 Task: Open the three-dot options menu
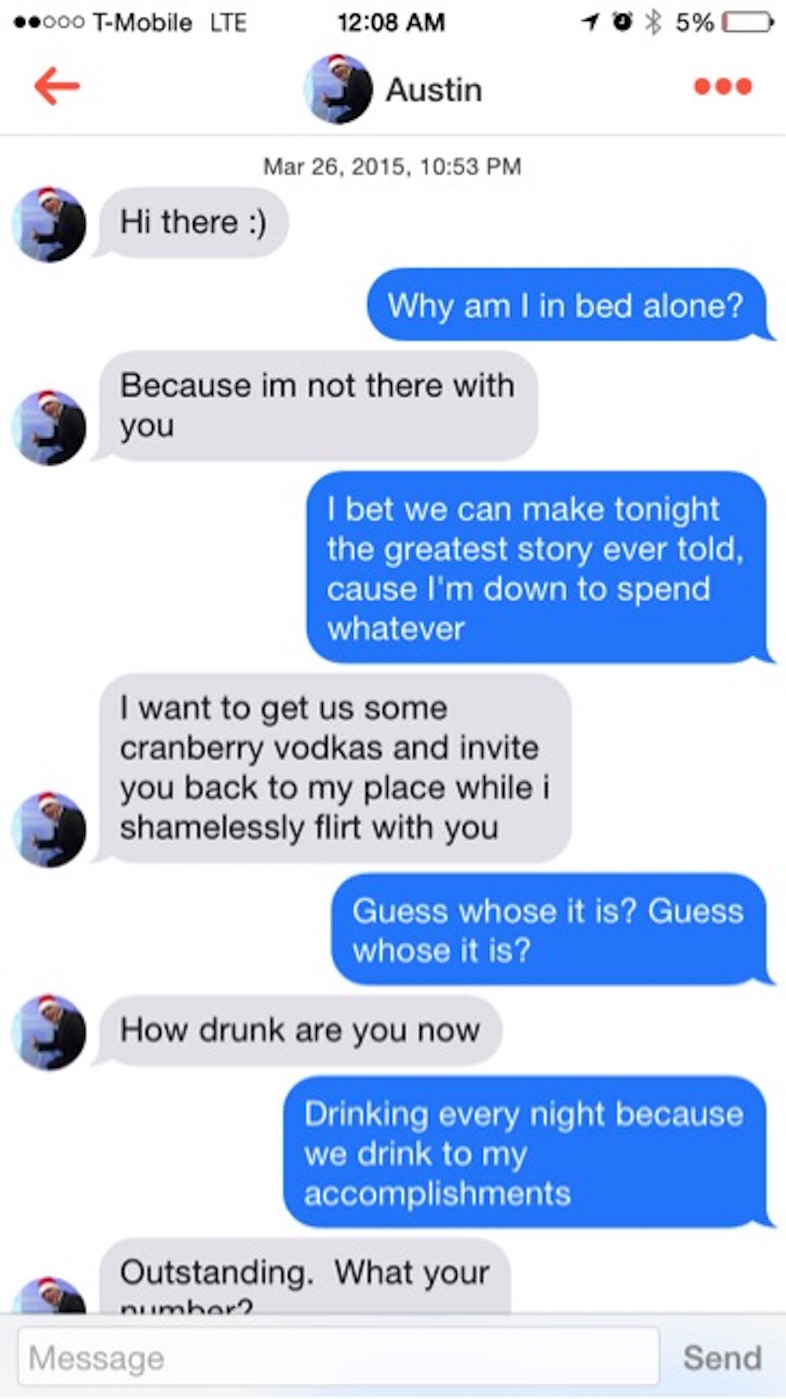[x=722, y=88]
